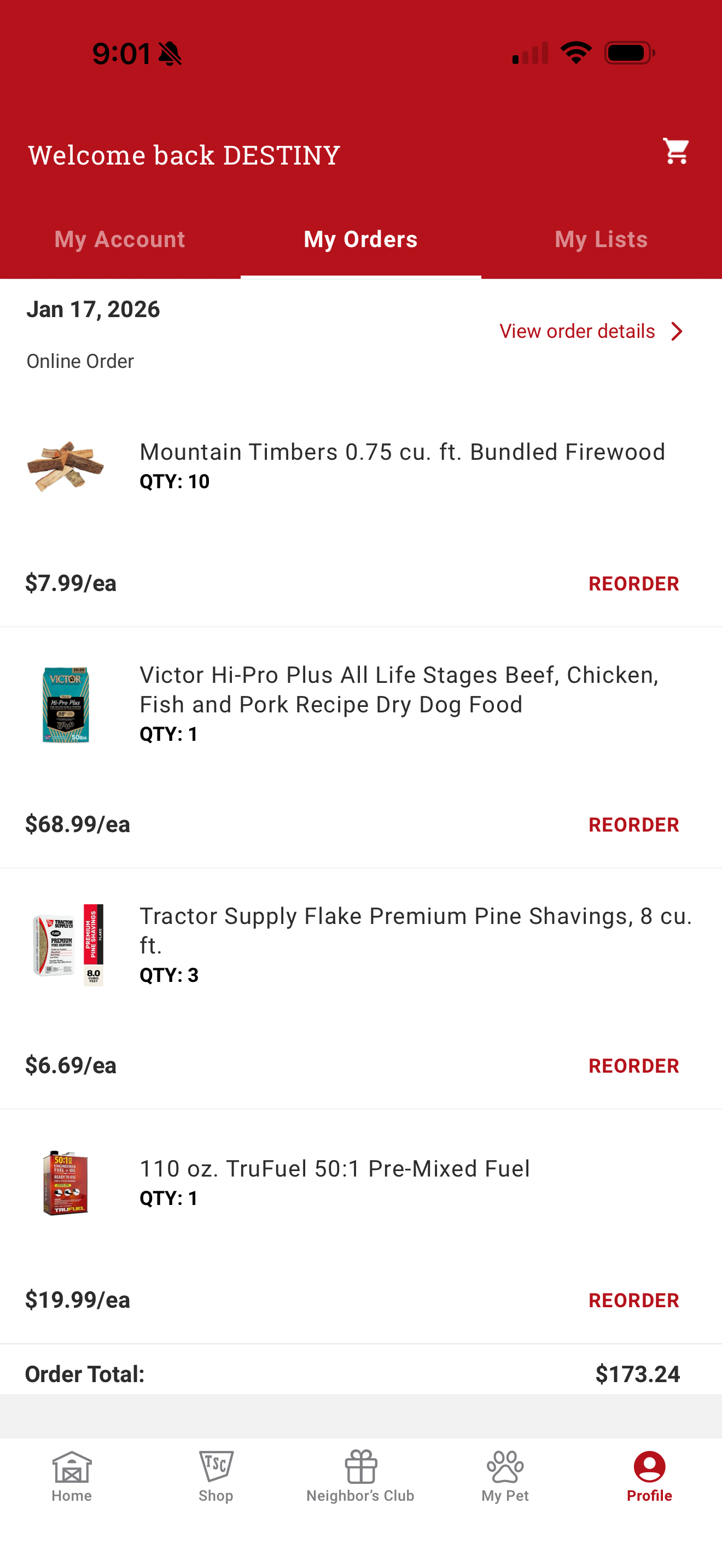Screen dimensions: 722x1568
Task: Switch to the My Pet tab
Action: pos(505,1476)
